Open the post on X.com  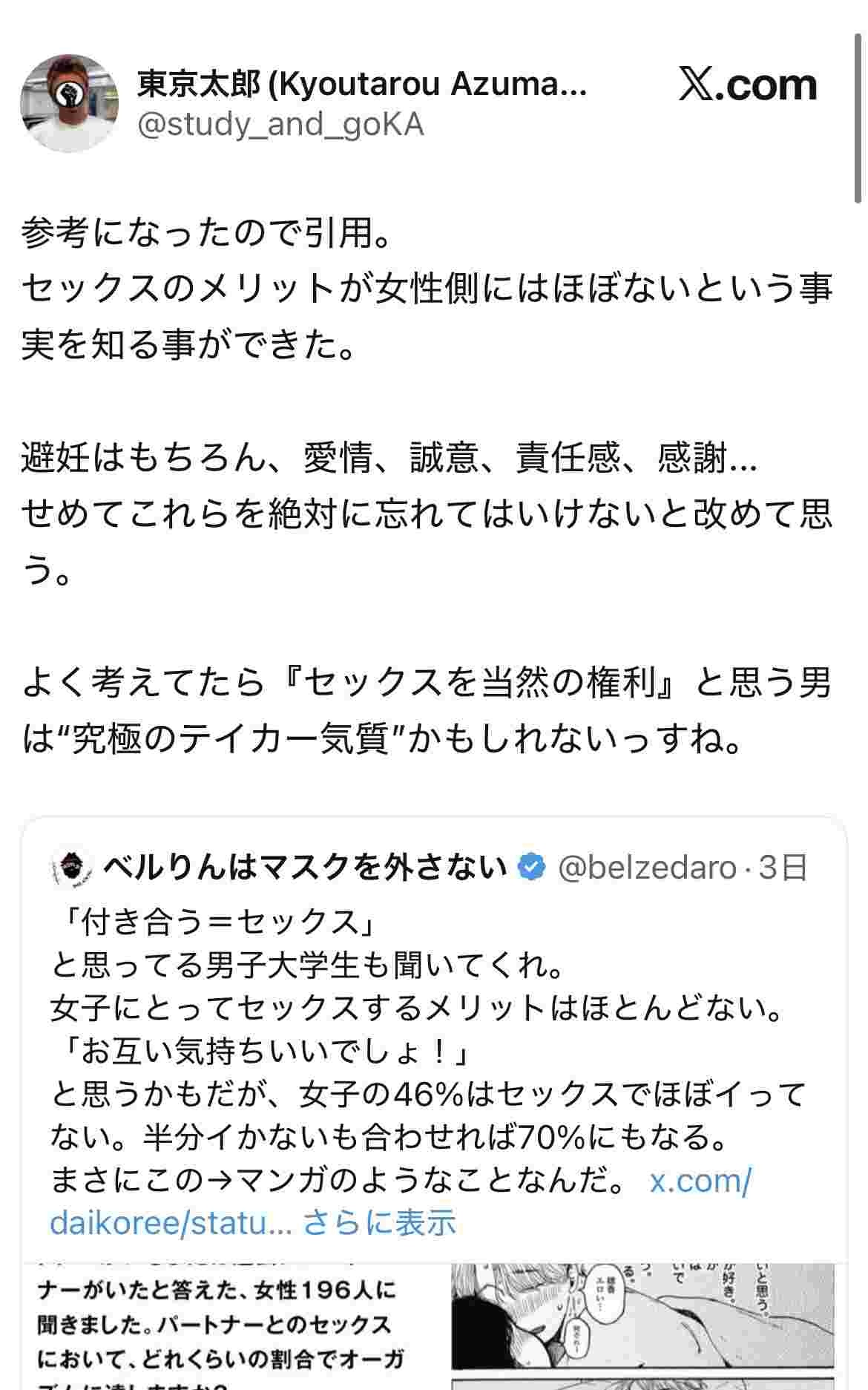click(747, 85)
